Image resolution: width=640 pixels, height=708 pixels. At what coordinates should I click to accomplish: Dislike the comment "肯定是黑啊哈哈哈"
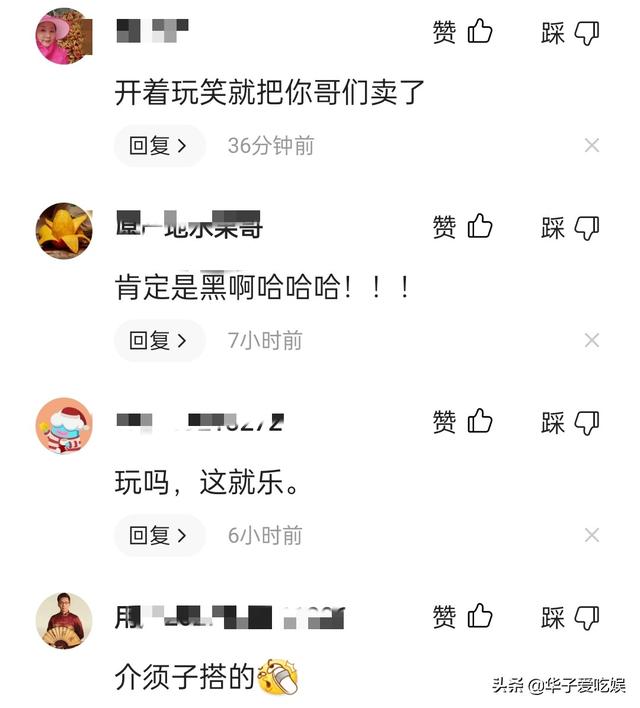click(571, 227)
